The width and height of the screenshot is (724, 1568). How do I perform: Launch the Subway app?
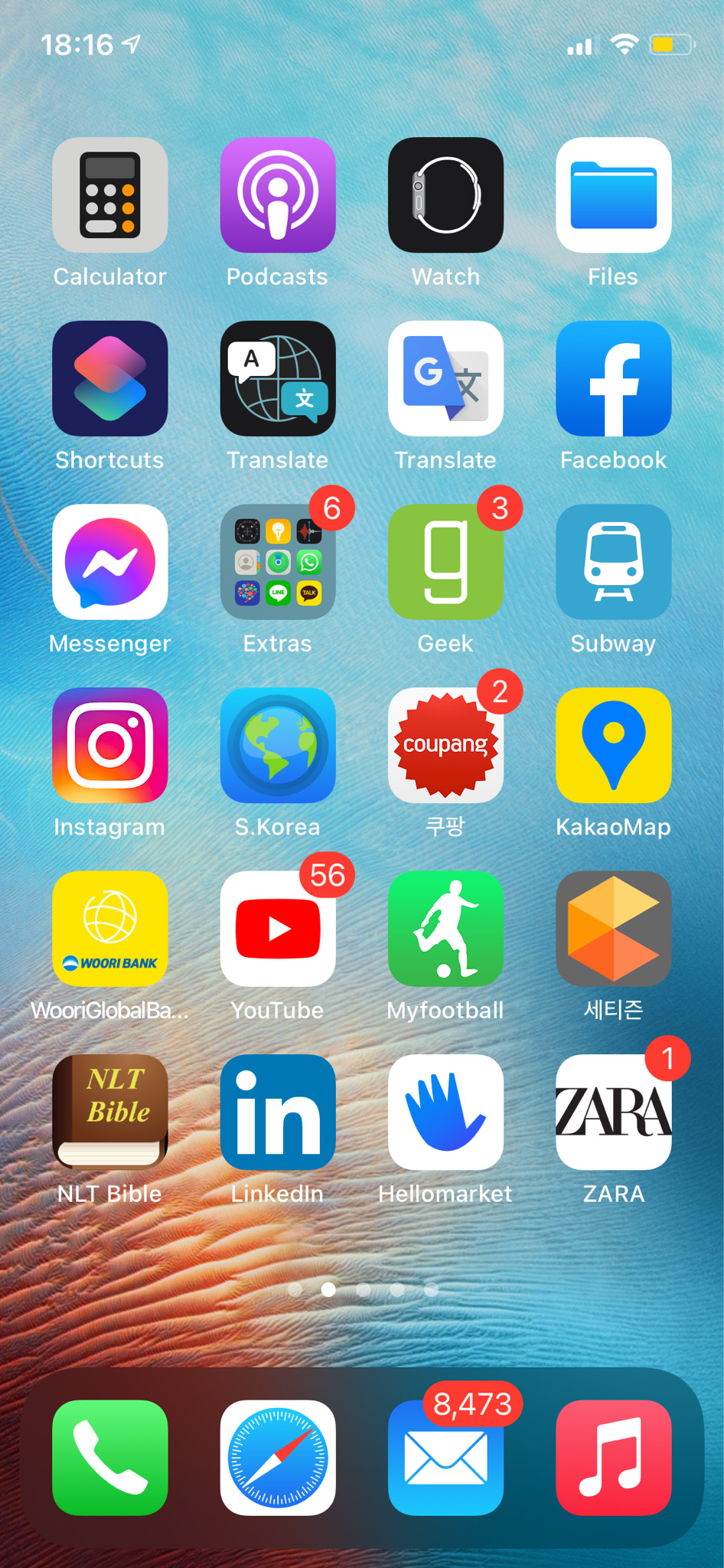tap(613, 562)
